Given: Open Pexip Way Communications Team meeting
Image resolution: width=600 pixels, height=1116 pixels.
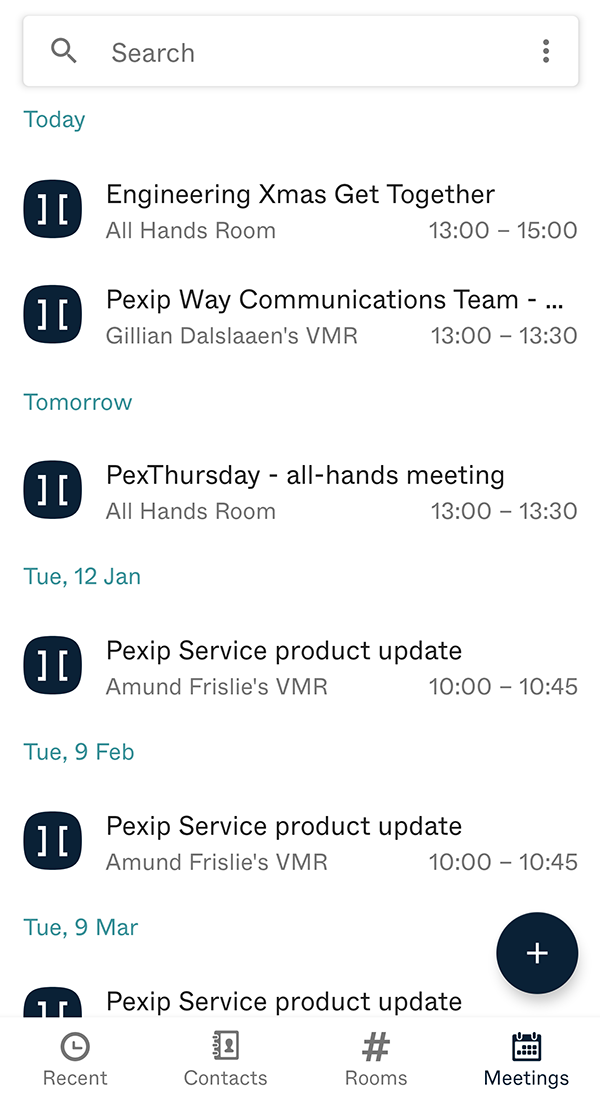Looking at the screenshot, I should pos(300,316).
